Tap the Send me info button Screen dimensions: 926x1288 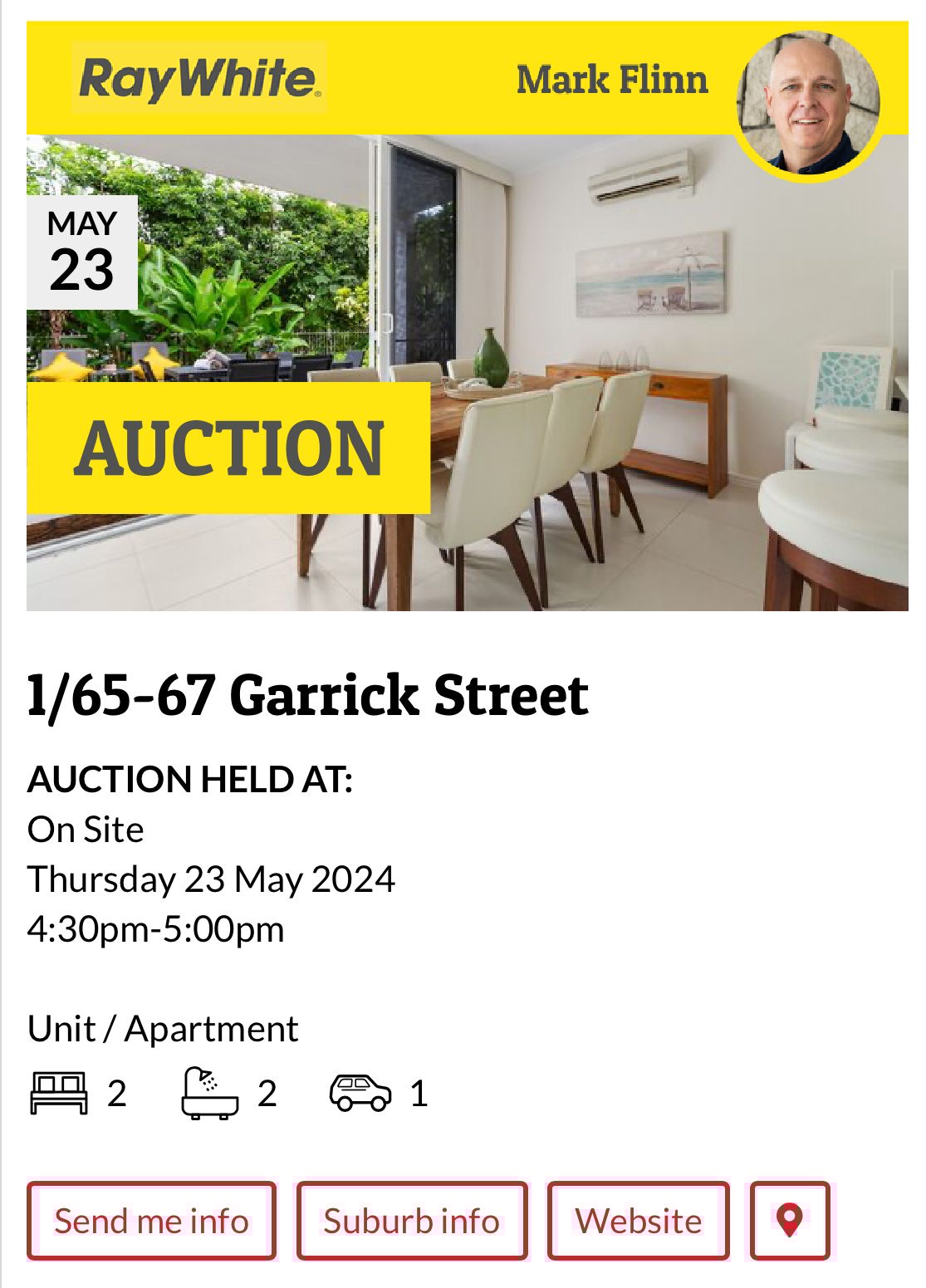click(151, 1221)
